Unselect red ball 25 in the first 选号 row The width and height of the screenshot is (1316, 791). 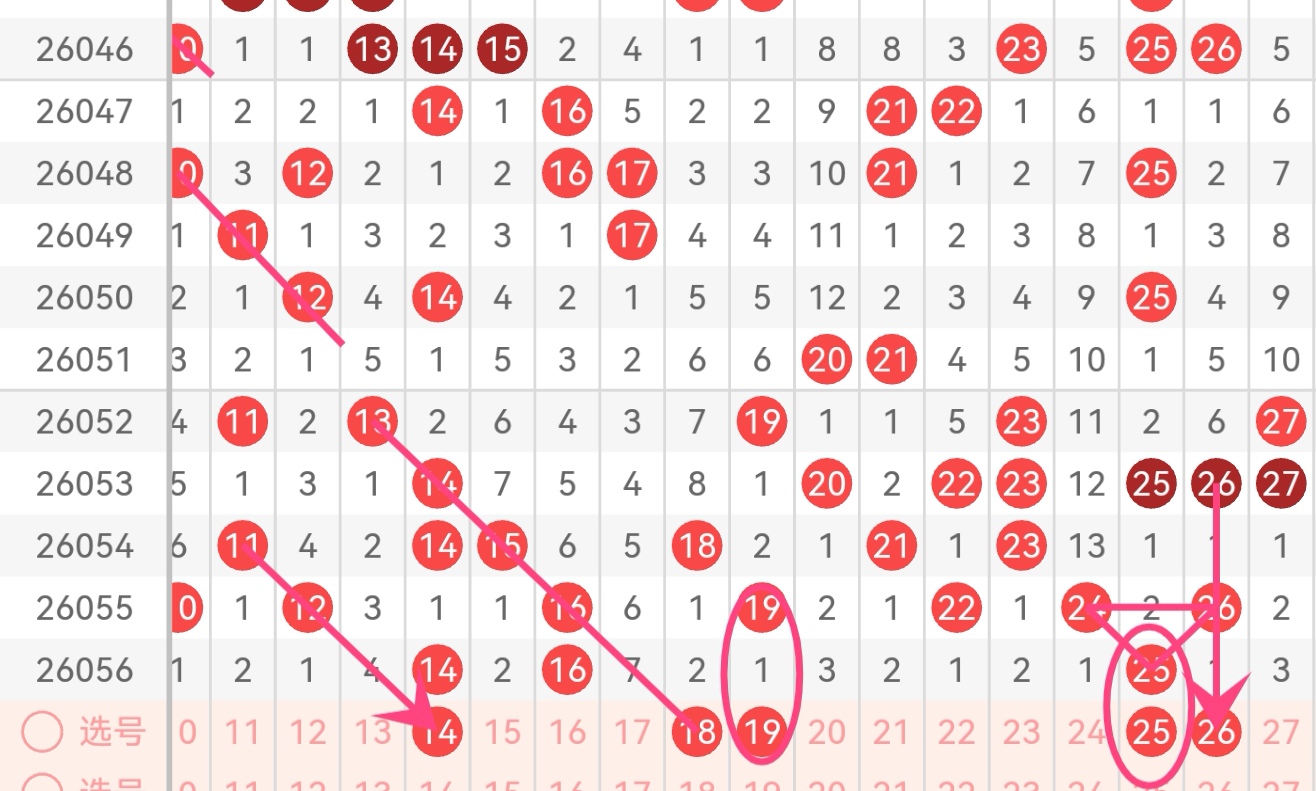1151,733
